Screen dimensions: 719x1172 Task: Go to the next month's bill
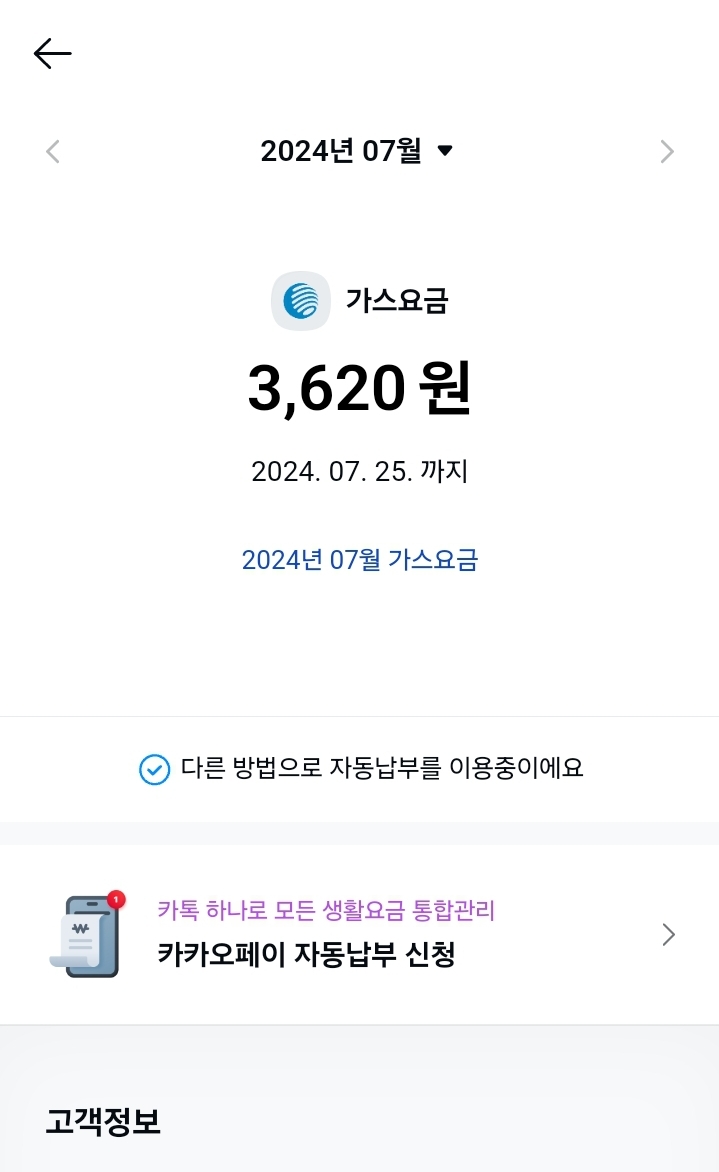pyautogui.click(x=667, y=152)
